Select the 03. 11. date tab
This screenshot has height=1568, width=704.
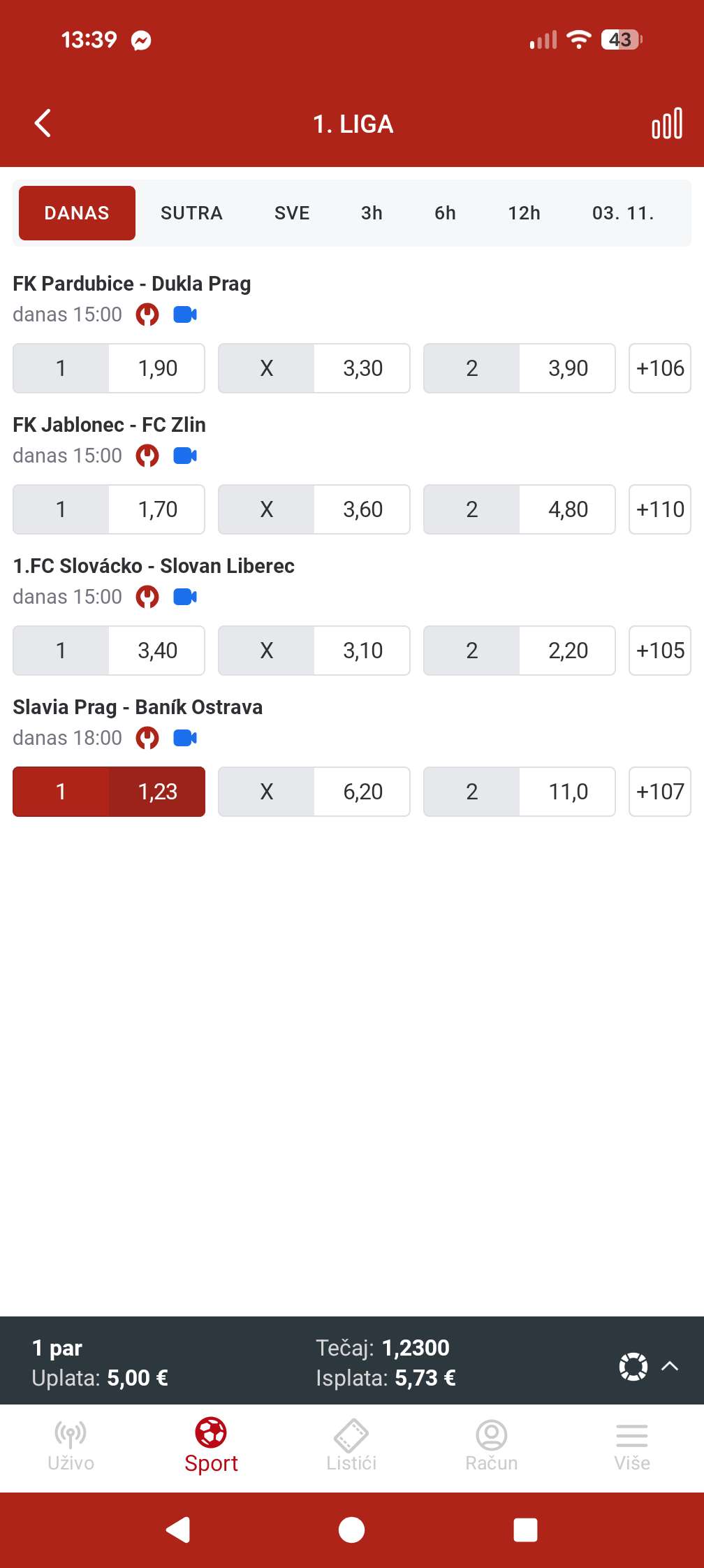click(x=623, y=213)
